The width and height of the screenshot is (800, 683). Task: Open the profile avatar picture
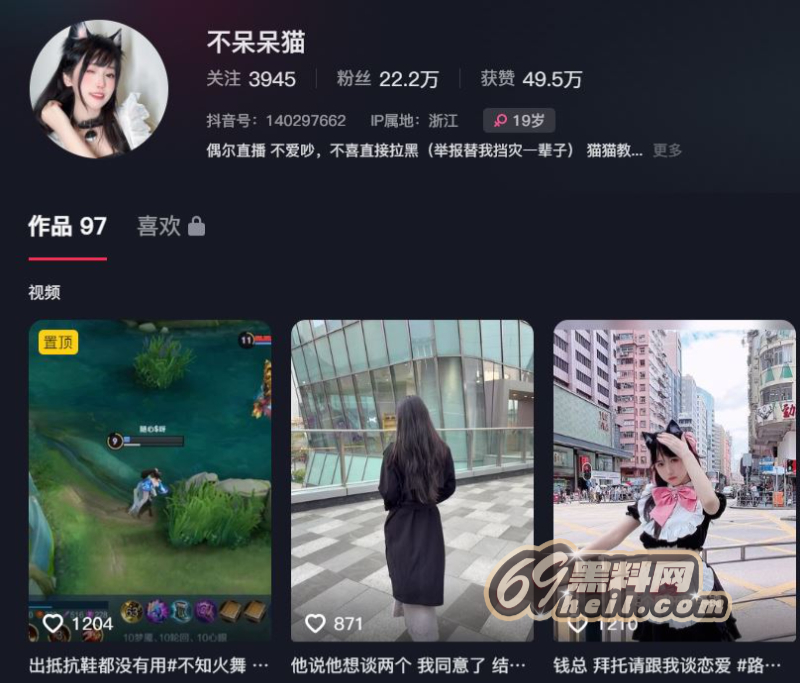(x=98, y=89)
